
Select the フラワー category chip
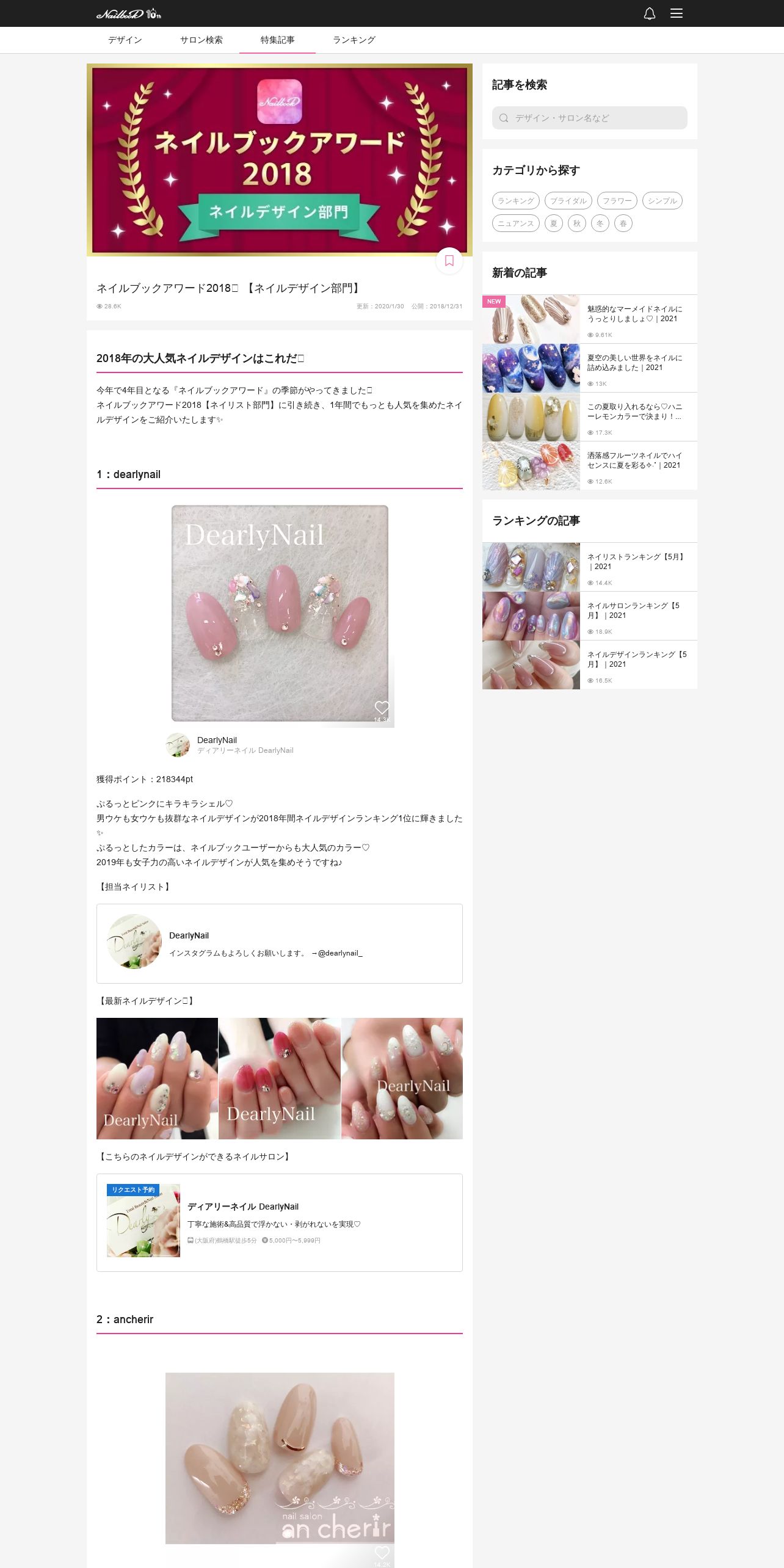point(617,201)
